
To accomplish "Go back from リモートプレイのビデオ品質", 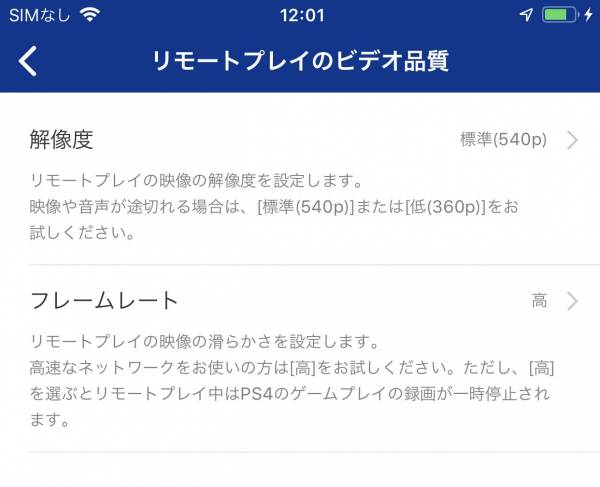I will (28, 61).
